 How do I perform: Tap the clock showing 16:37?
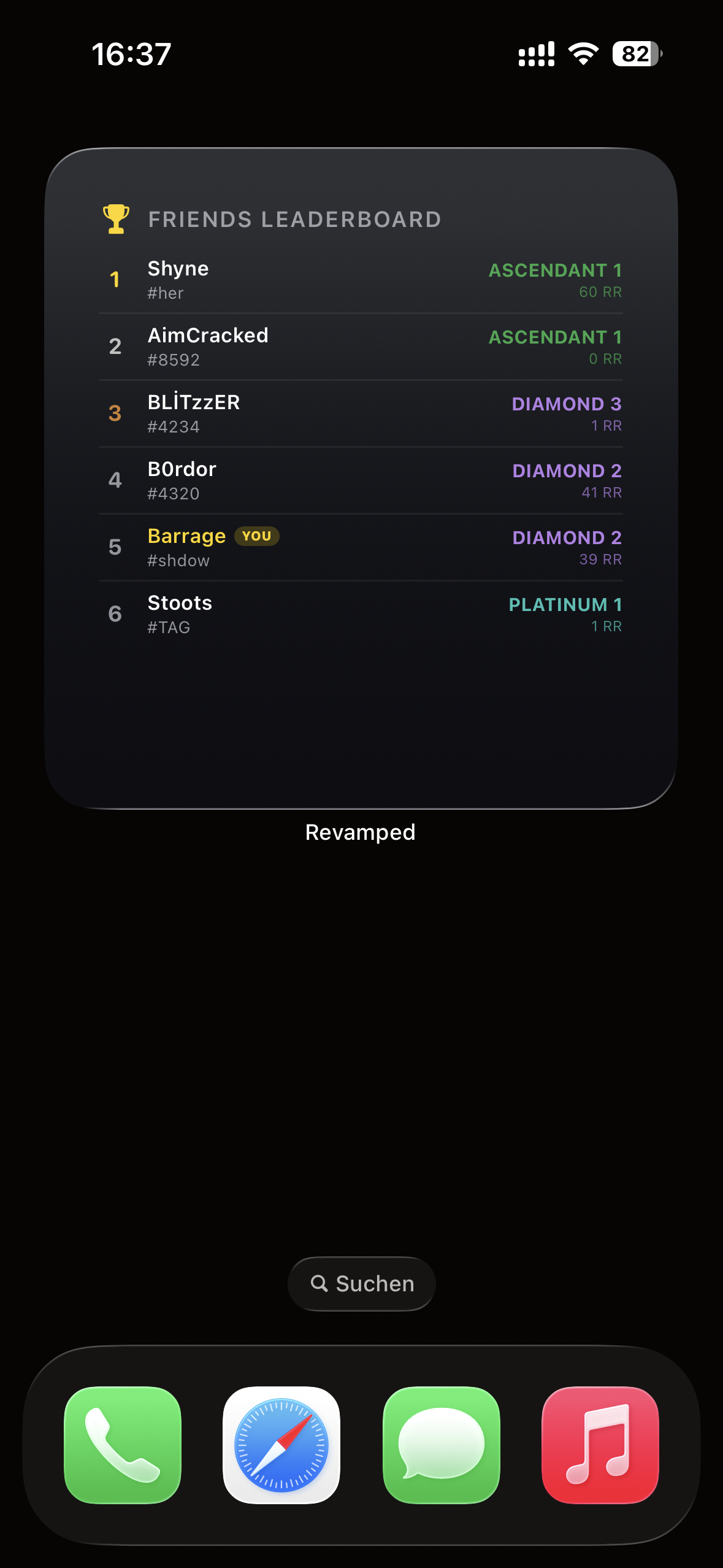pos(131,55)
